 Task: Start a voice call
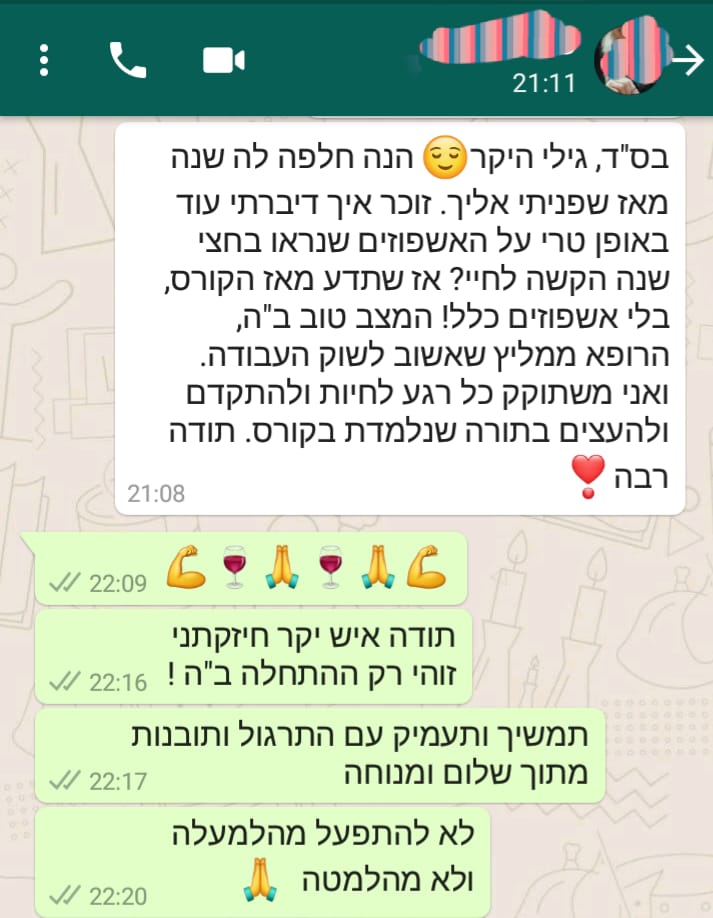128,61
